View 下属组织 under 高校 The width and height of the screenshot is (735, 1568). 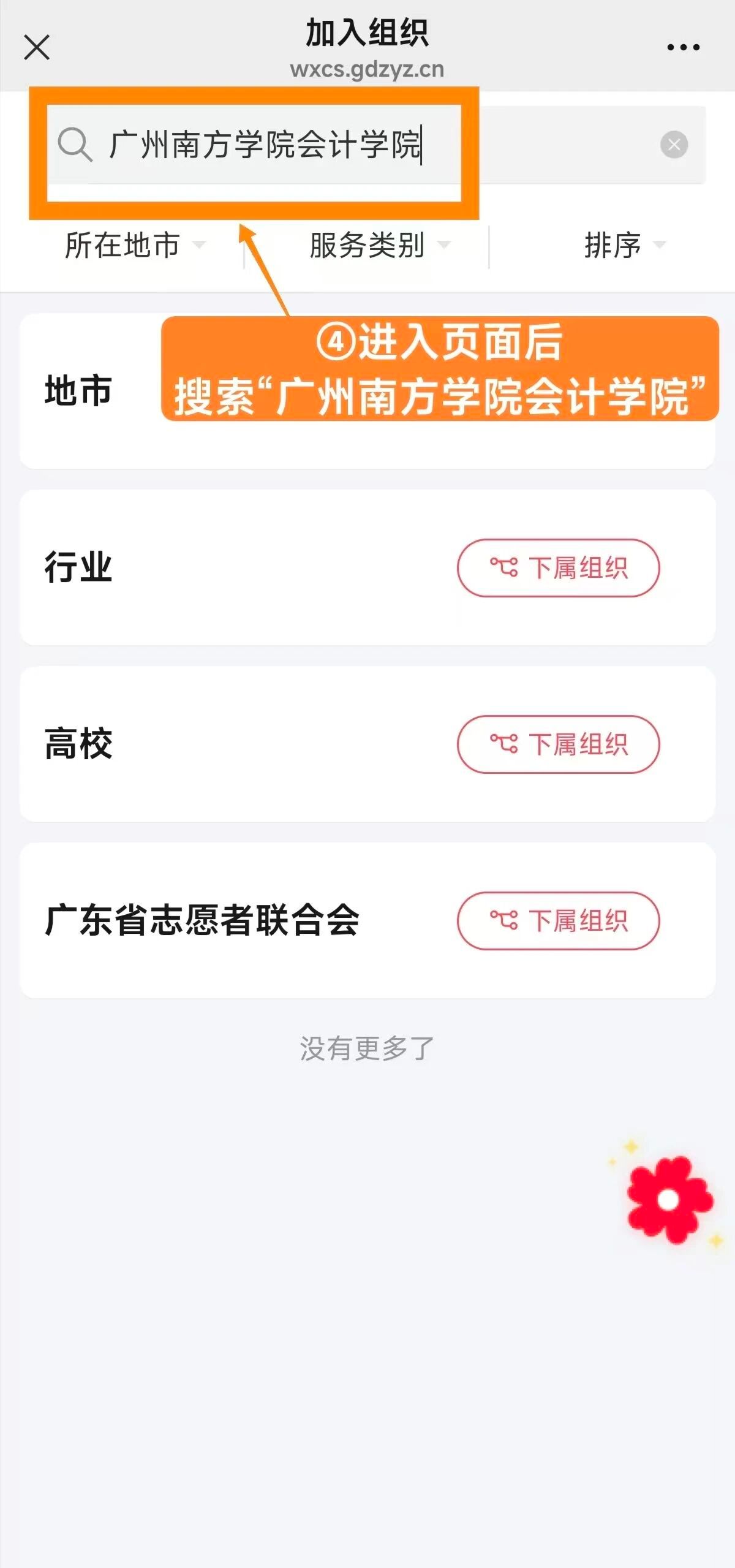coord(558,744)
